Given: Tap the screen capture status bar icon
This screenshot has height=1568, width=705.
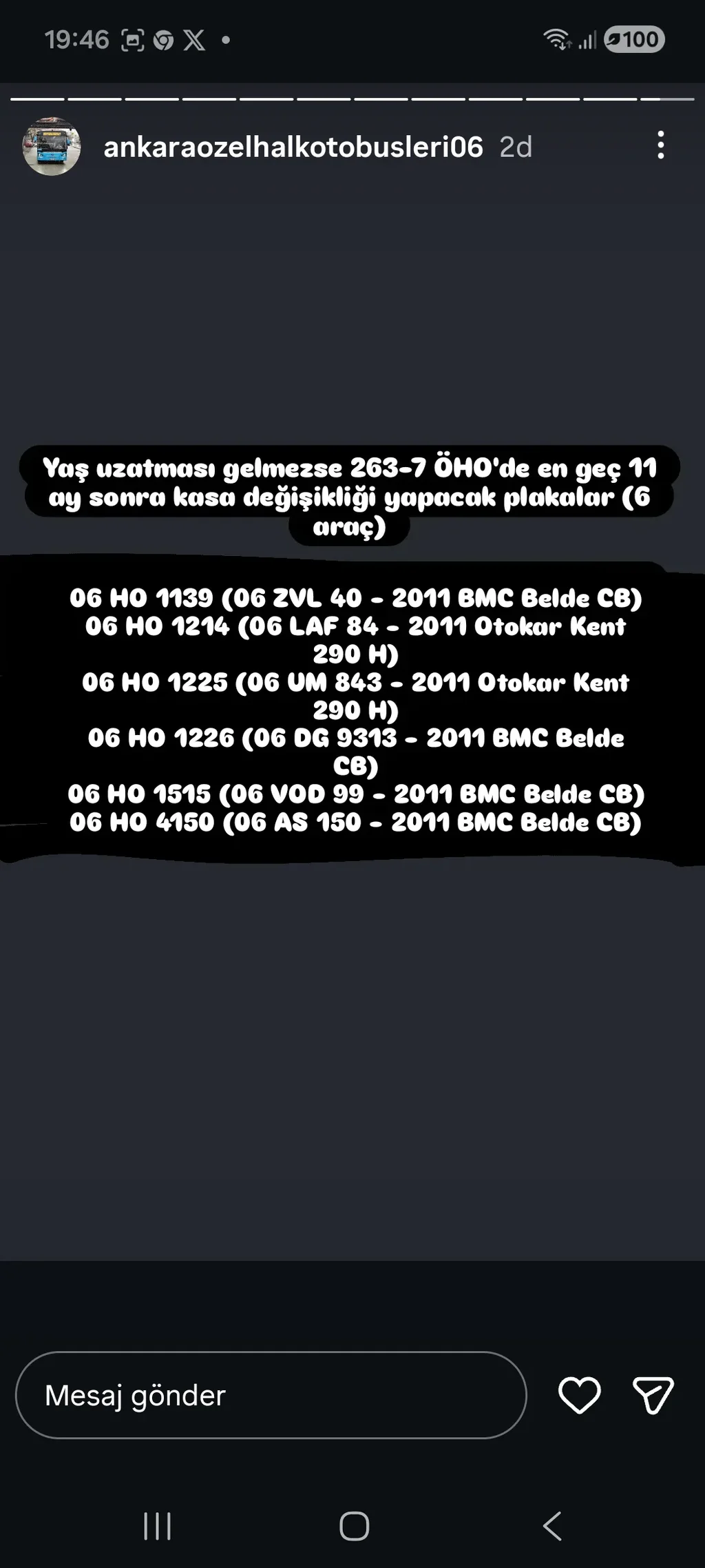Looking at the screenshot, I should (x=133, y=41).
